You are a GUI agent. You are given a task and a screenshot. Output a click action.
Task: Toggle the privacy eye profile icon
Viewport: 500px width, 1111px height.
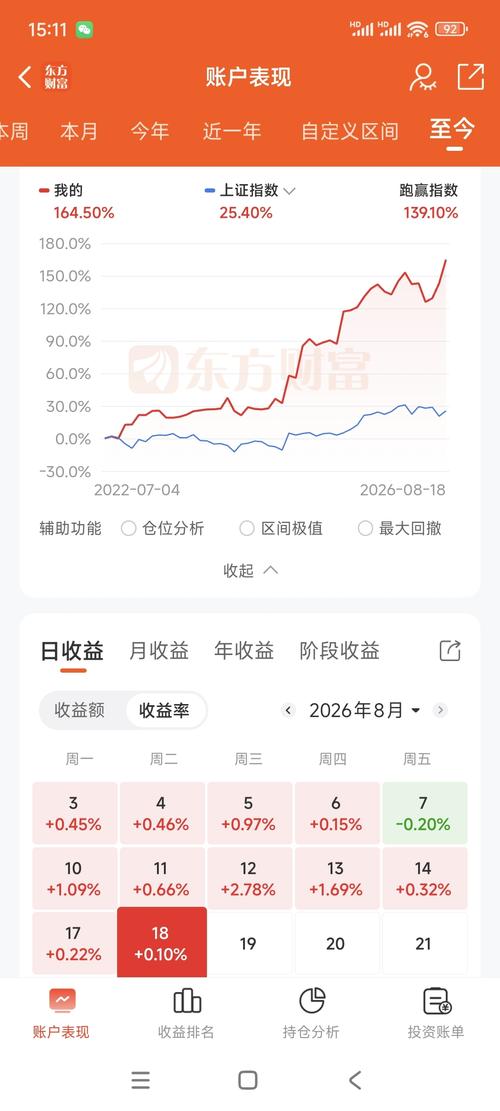coord(423,77)
